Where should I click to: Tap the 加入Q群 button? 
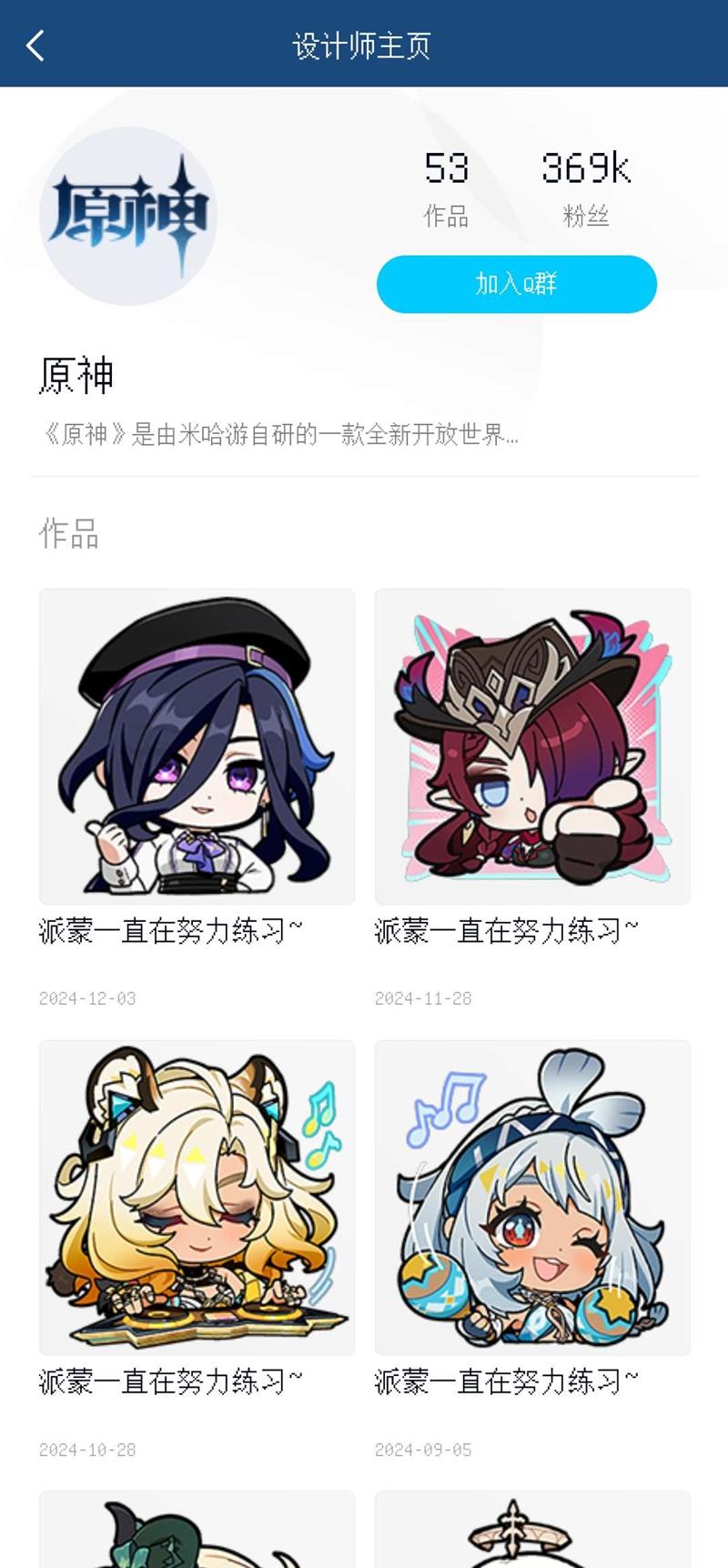[x=516, y=284]
